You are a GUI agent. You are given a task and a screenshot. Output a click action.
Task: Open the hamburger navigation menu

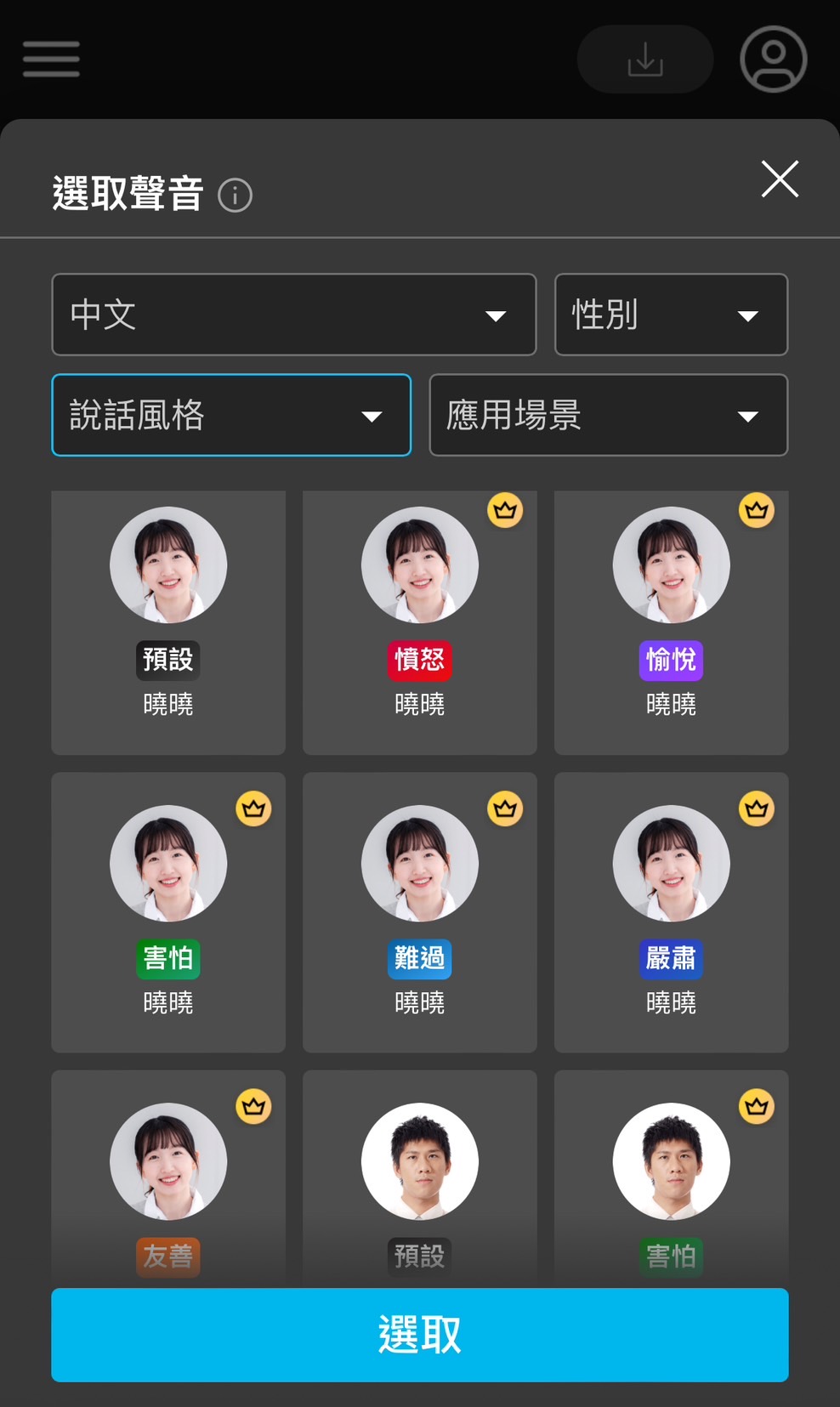pyautogui.click(x=50, y=60)
